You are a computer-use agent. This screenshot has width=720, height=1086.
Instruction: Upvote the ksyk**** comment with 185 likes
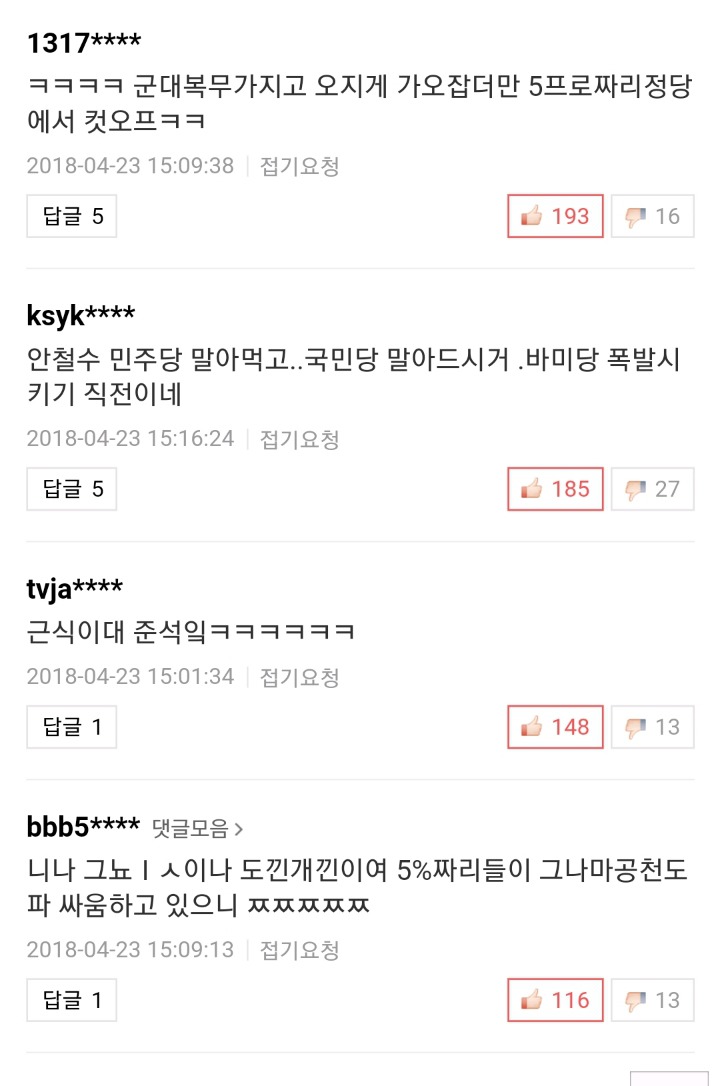pos(555,489)
